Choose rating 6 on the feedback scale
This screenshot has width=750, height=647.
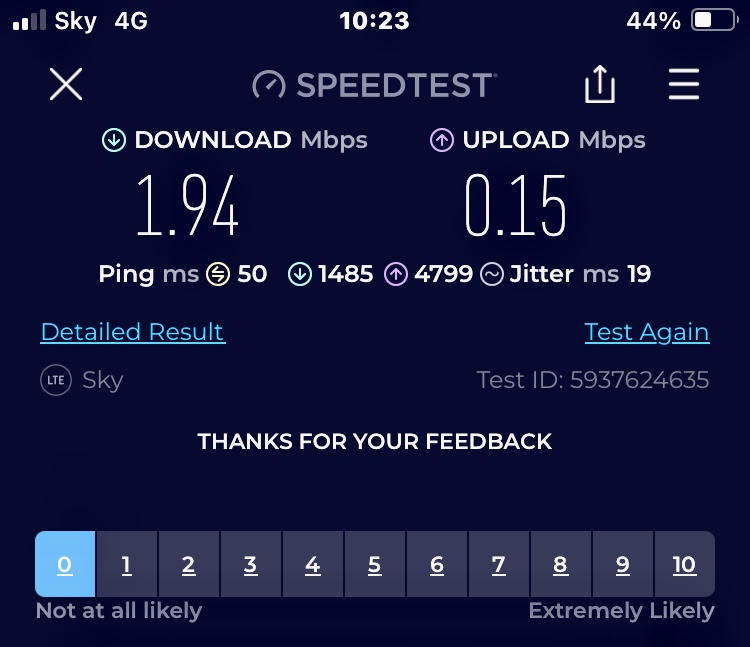(x=437, y=565)
